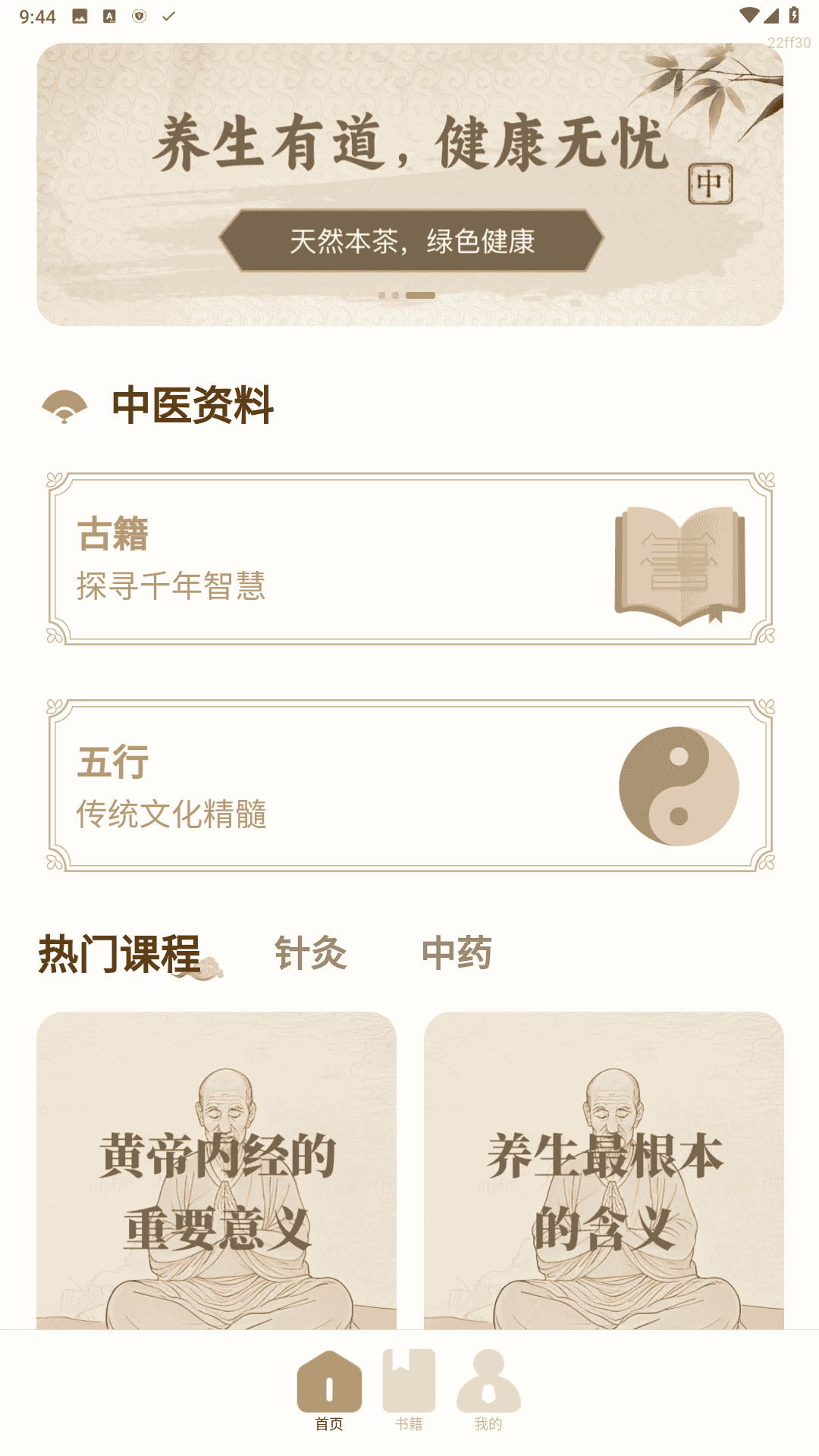Image resolution: width=819 pixels, height=1456 pixels.
Task: Open the course 养生最根本的含义
Action: (604, 1170)
